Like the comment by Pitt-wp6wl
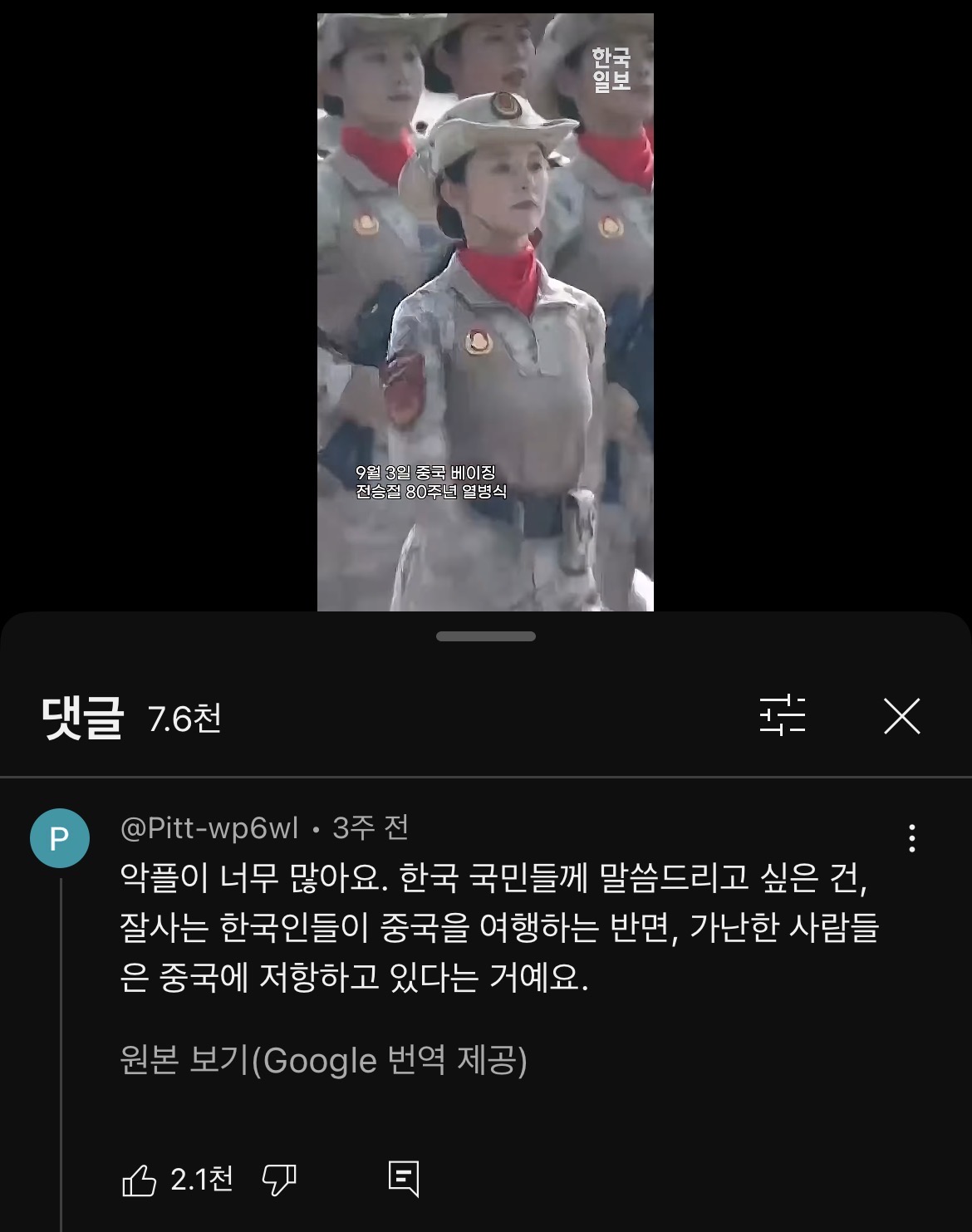The image size is (972, 1232). [140, 1179]
